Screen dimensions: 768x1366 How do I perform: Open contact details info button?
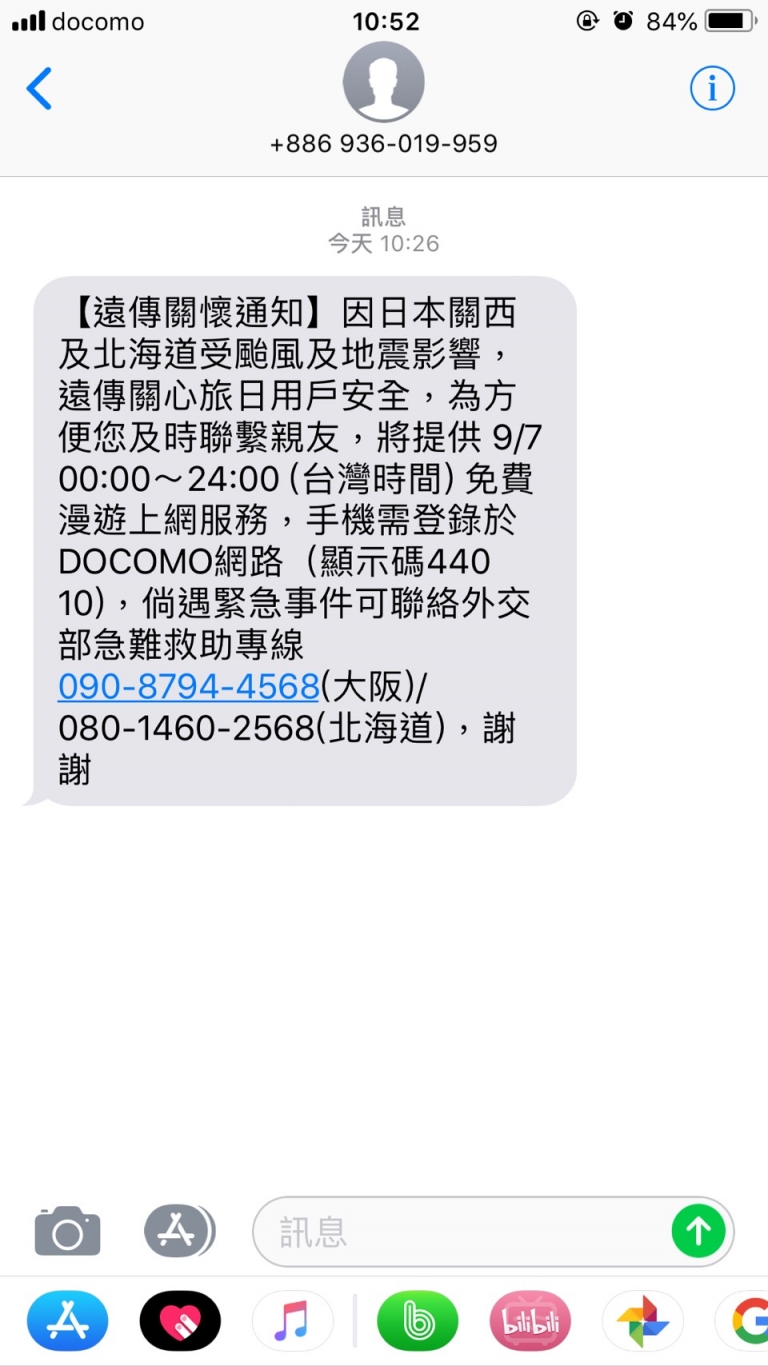(712, 89)
